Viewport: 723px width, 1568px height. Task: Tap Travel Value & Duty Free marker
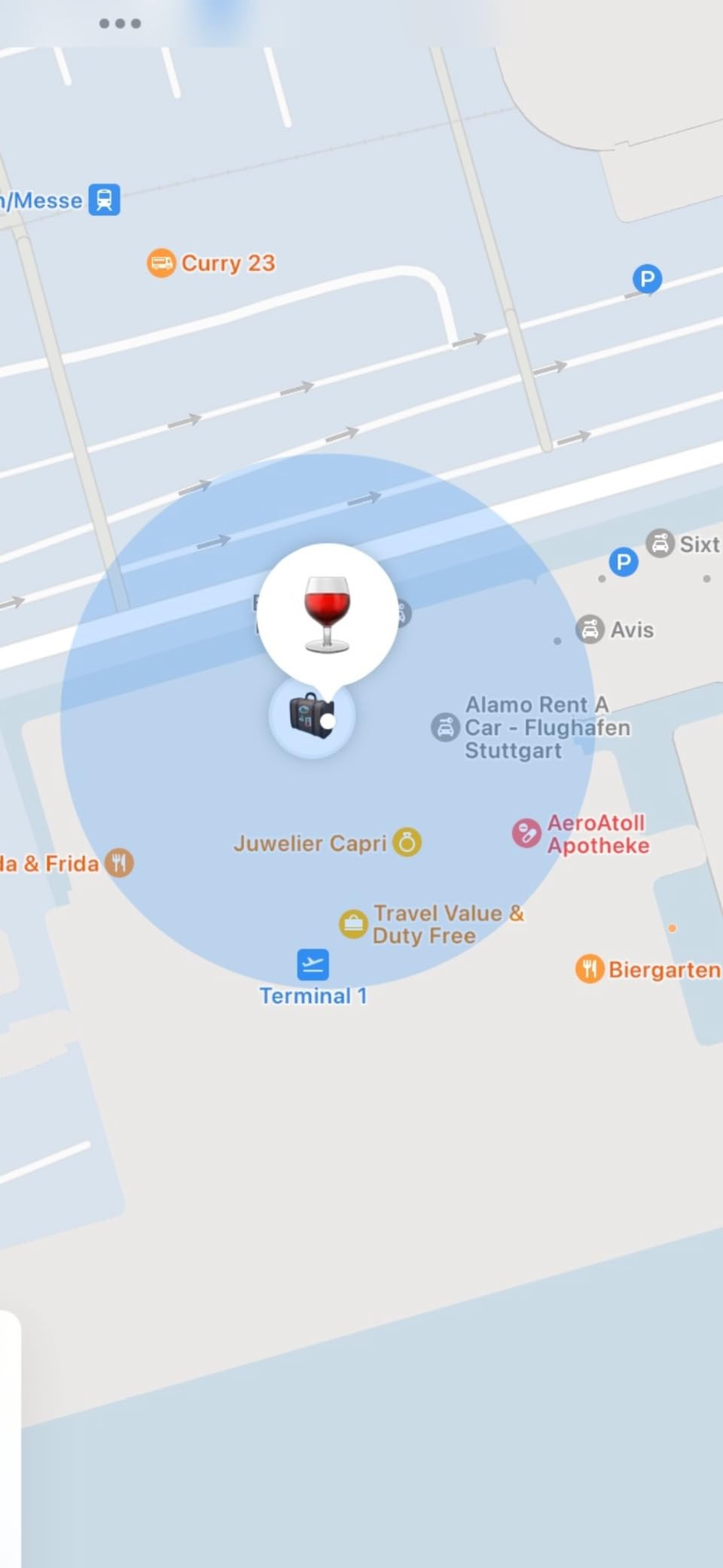coord(353,923)
